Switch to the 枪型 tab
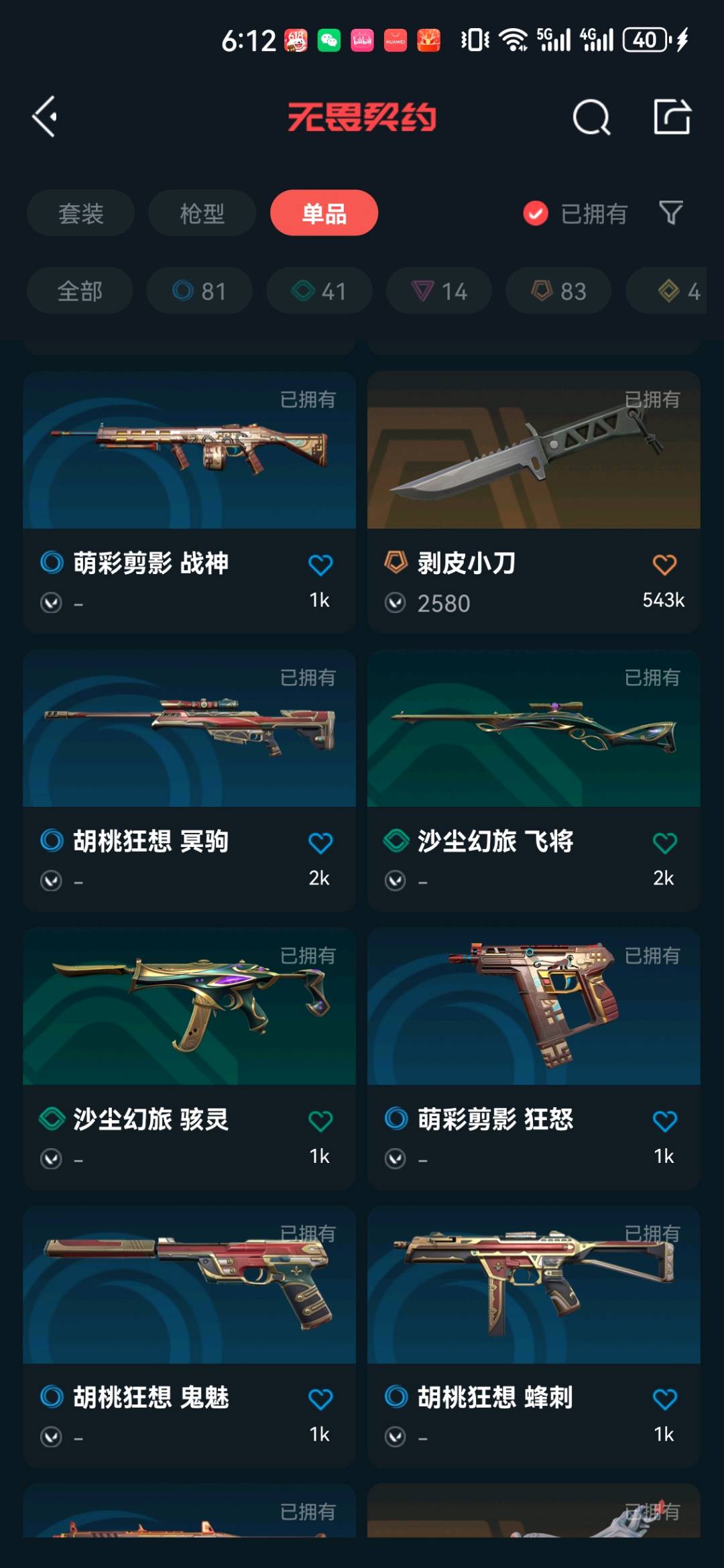 point(202,213)
